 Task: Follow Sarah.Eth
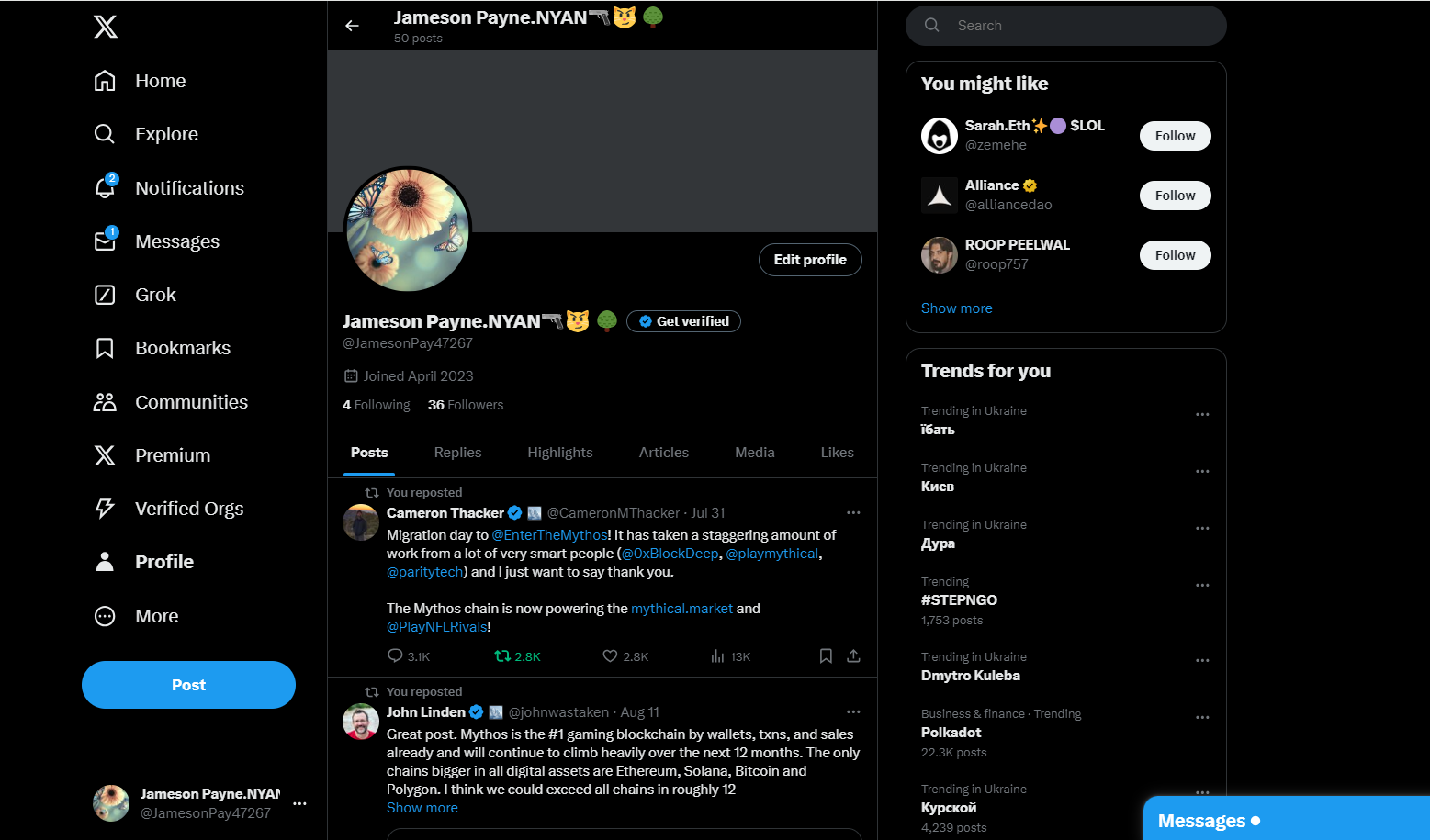tap(1175, 136)
